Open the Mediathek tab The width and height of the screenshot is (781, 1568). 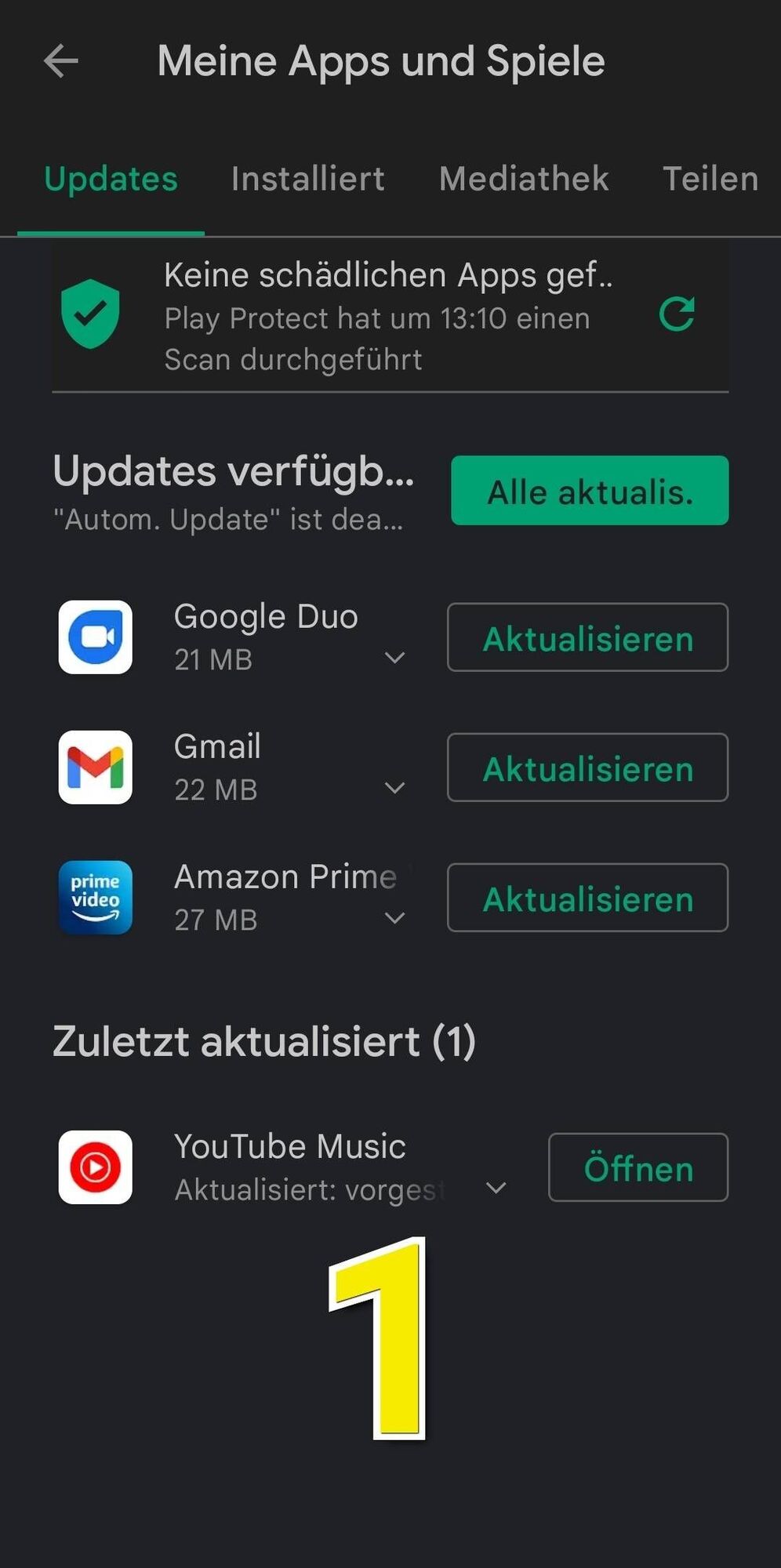tap(523, 179)
